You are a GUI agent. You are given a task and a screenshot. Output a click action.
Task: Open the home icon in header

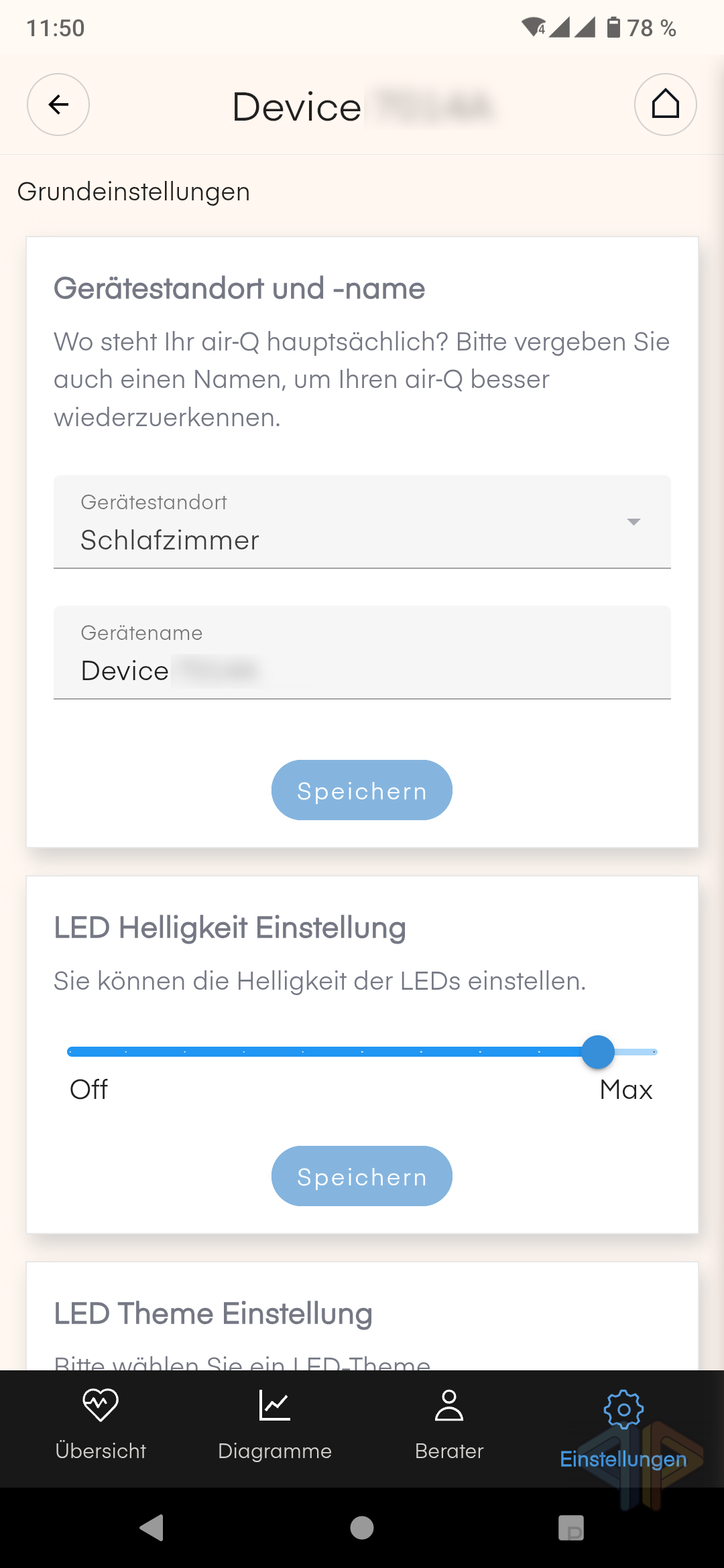click(666, 105)
